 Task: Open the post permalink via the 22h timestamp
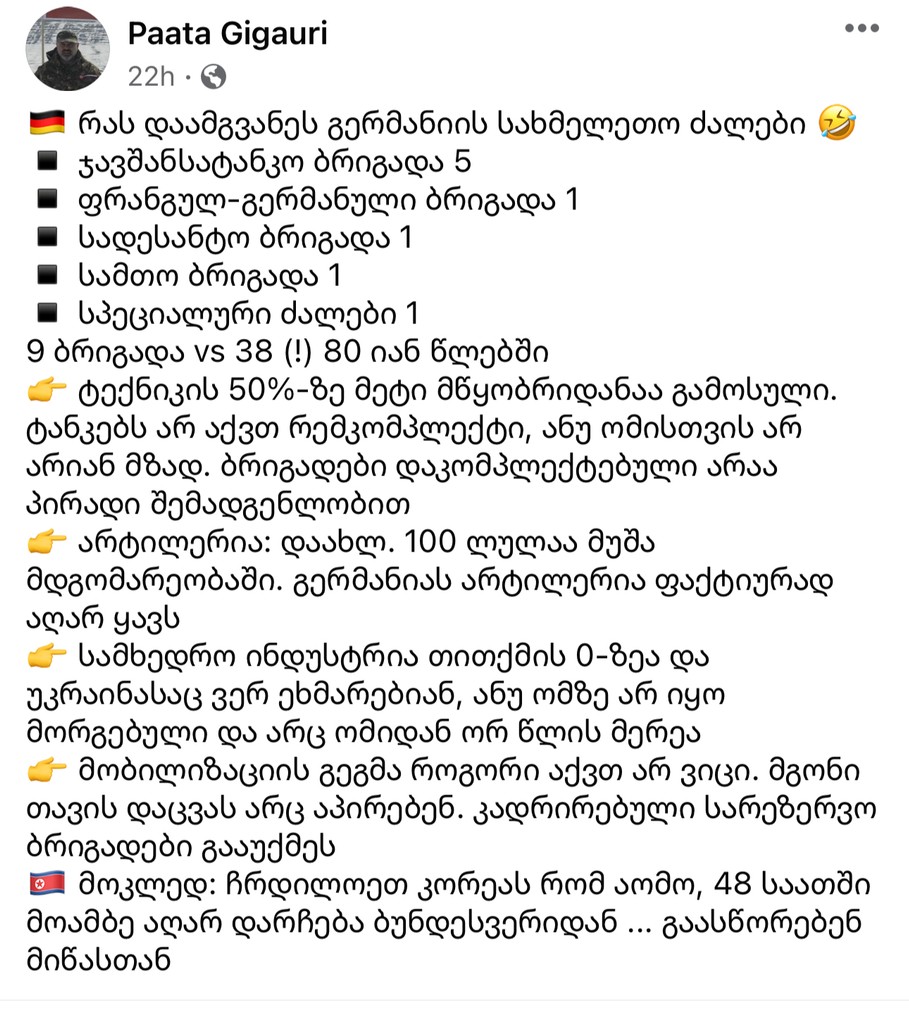(150, 75)
